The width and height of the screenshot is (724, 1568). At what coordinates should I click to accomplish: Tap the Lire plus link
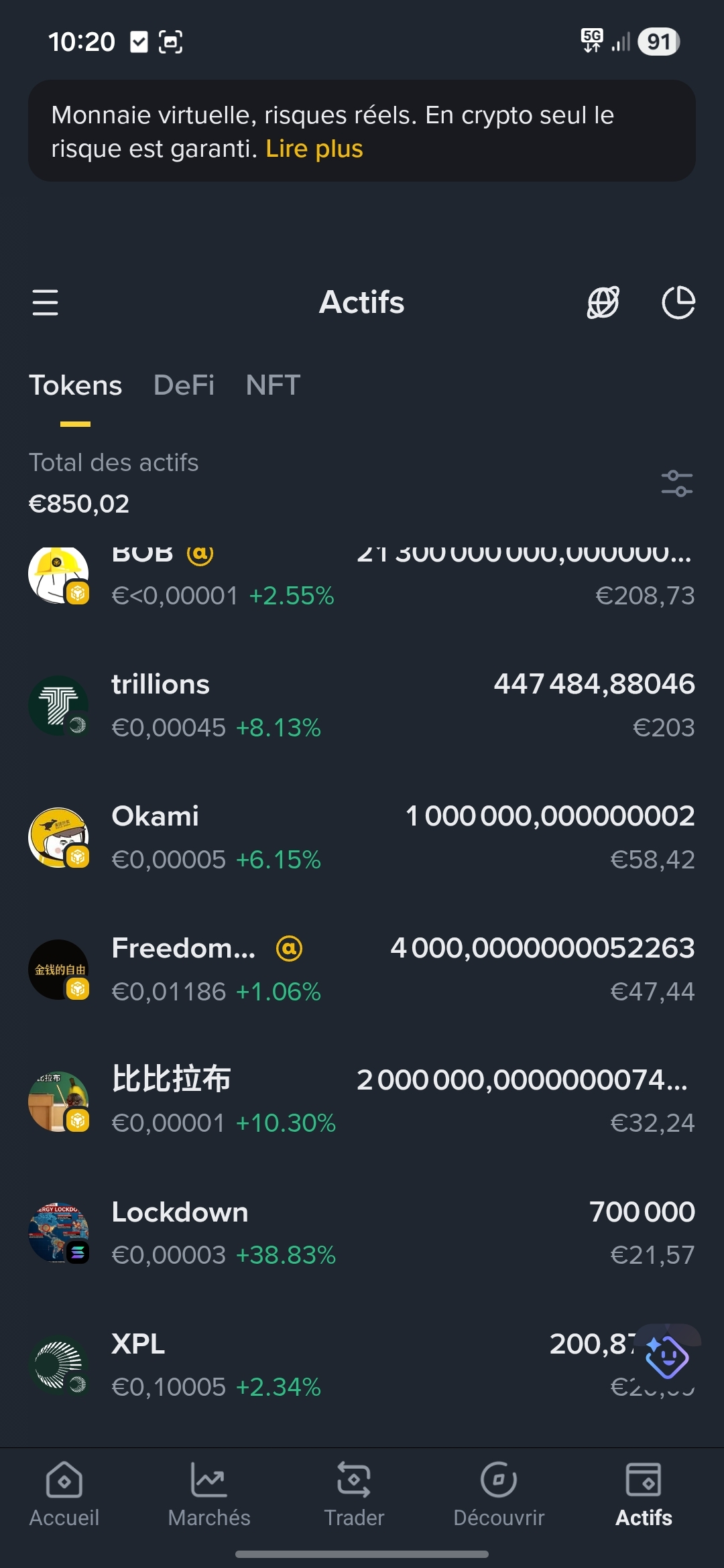pos(314,149)
